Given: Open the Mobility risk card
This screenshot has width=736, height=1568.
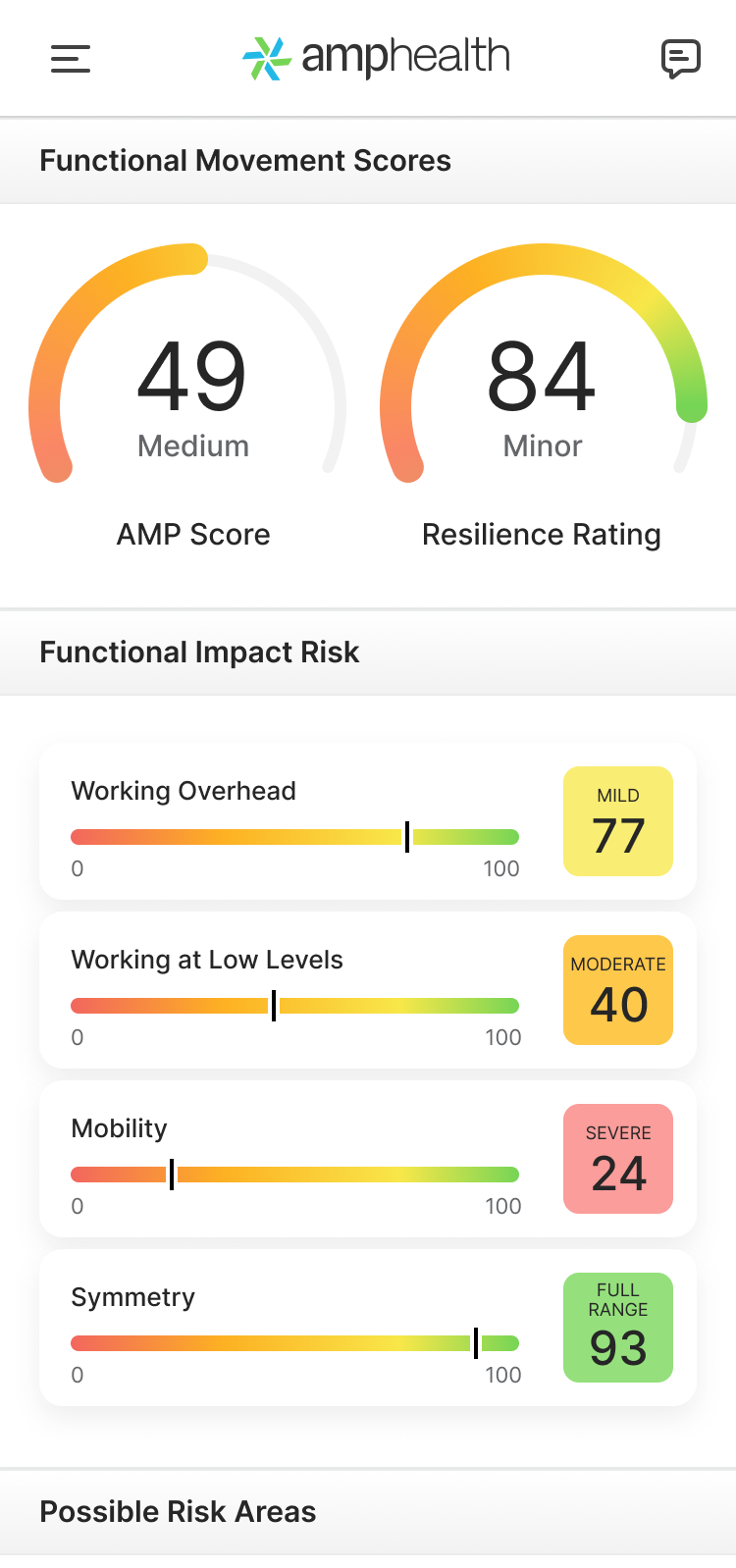Looking at the screenshot, I should tap(368, 1159).
